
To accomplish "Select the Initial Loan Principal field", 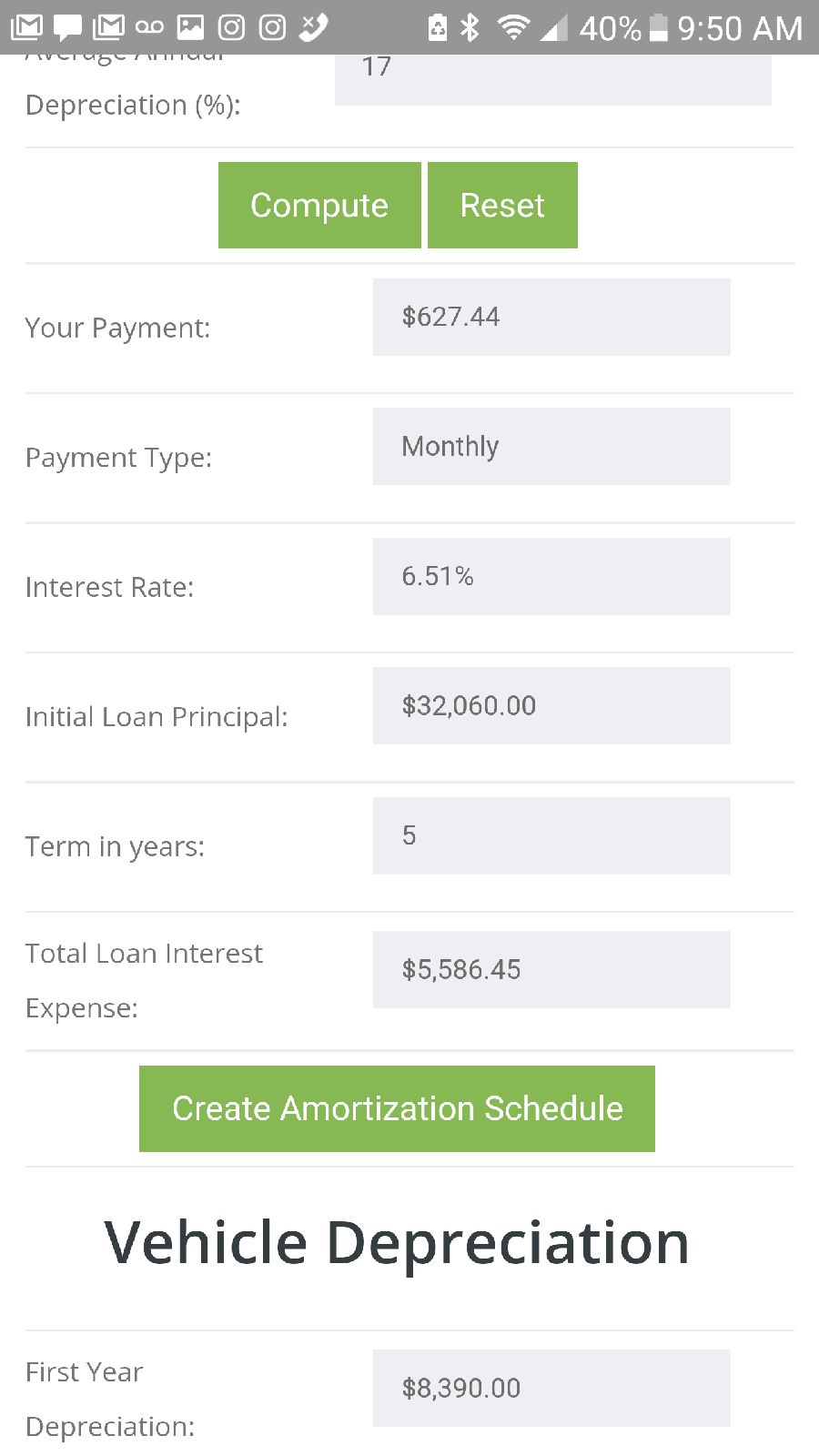I will point(551,705).
